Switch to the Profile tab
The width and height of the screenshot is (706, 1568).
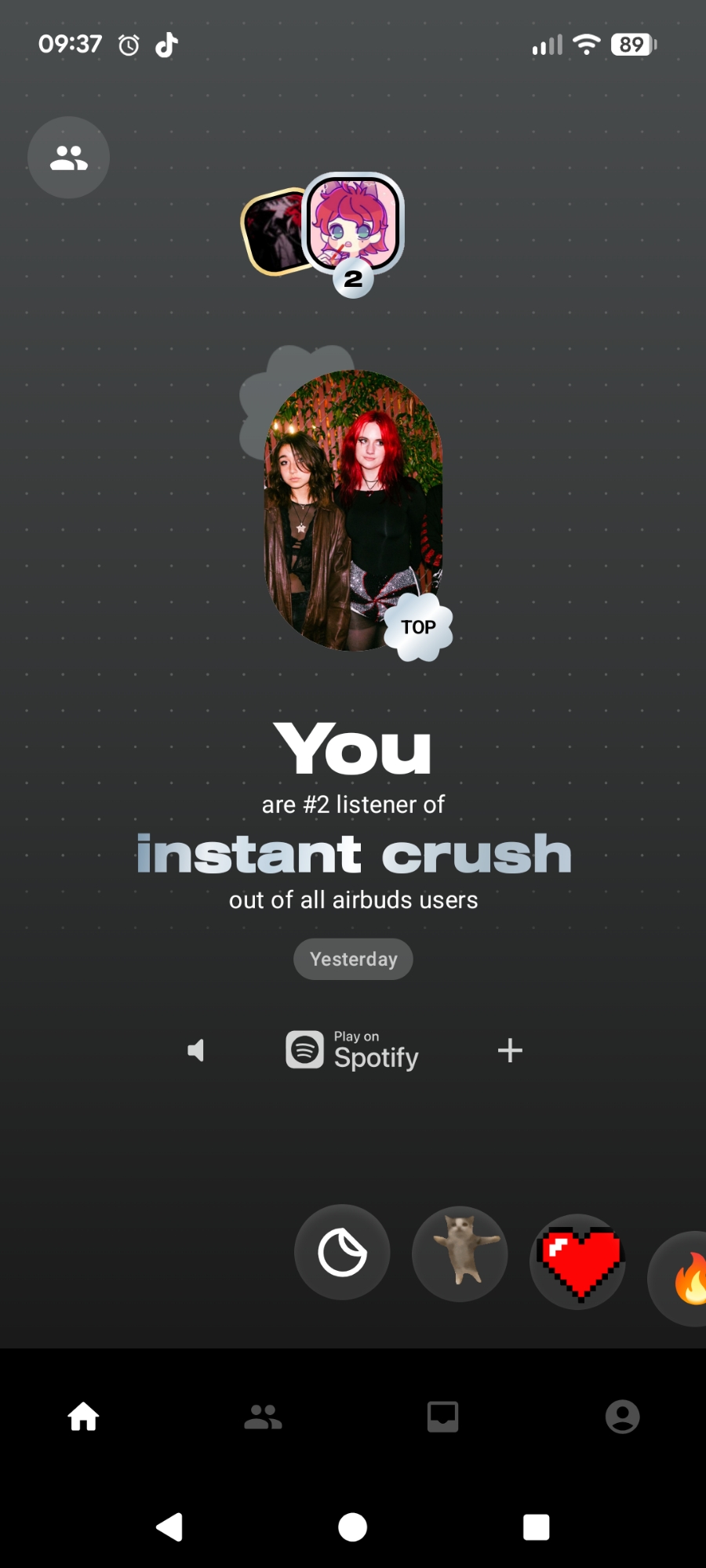[x=622, y=1417]
